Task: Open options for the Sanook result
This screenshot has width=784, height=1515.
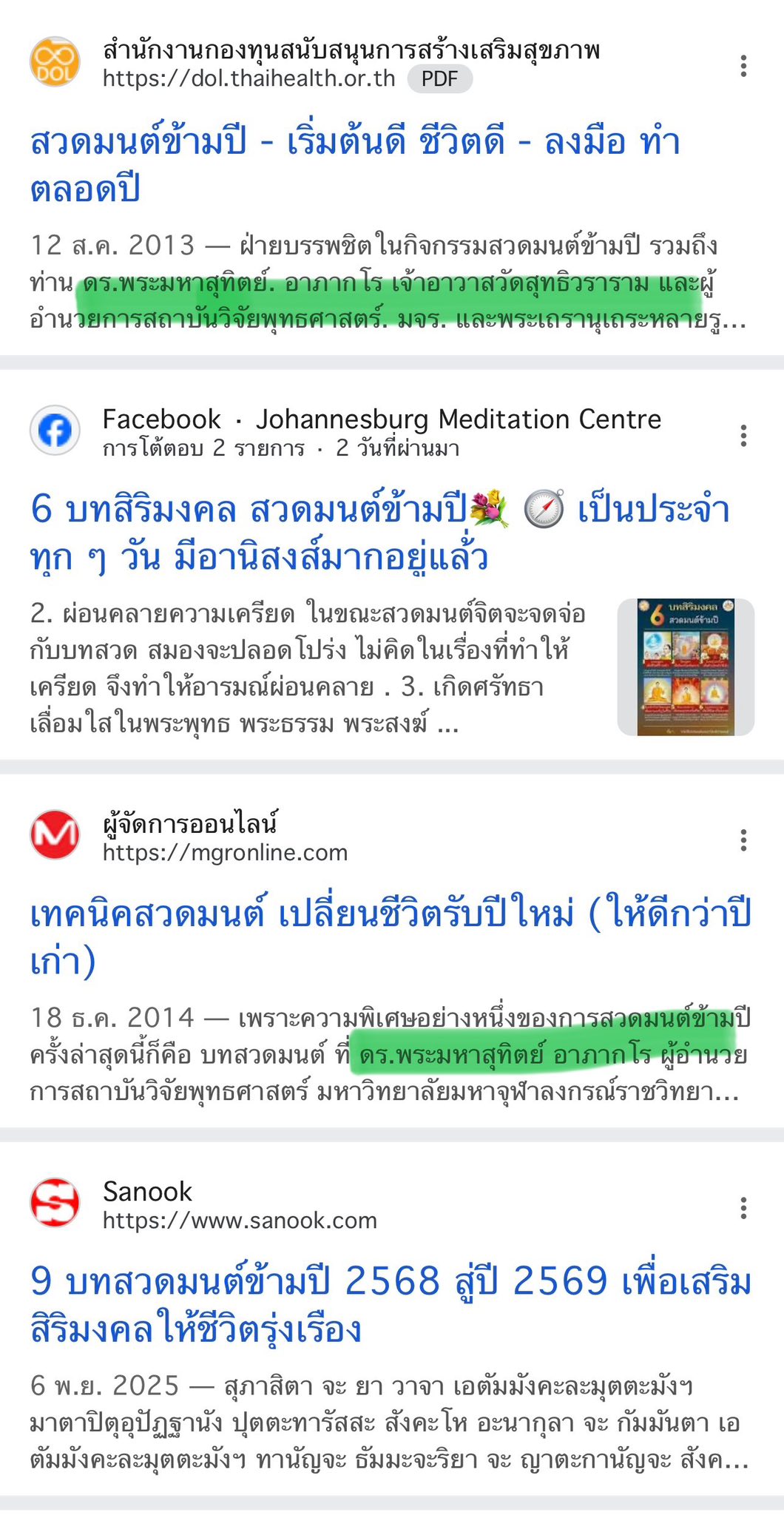Action: [743, 1208]
